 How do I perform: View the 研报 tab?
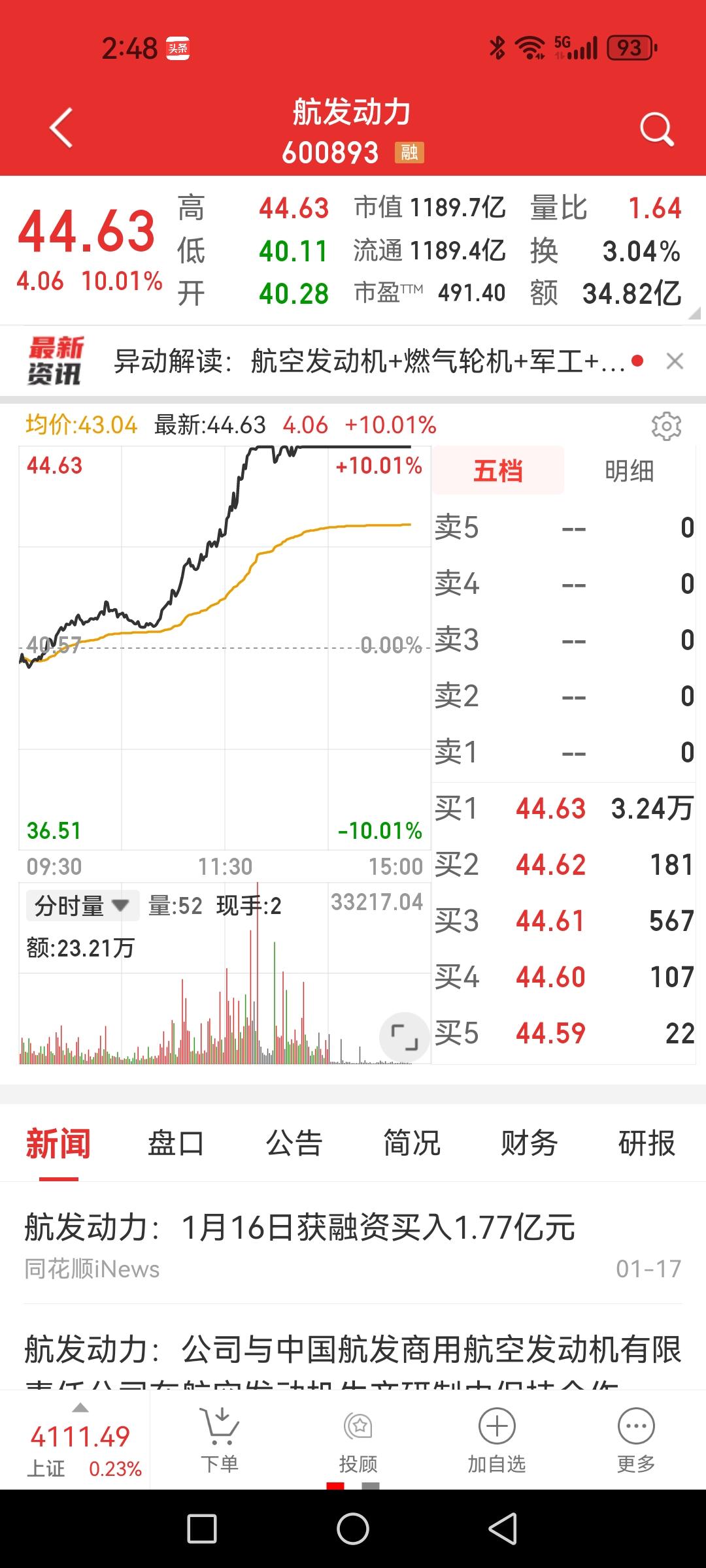coord(647,1144)
